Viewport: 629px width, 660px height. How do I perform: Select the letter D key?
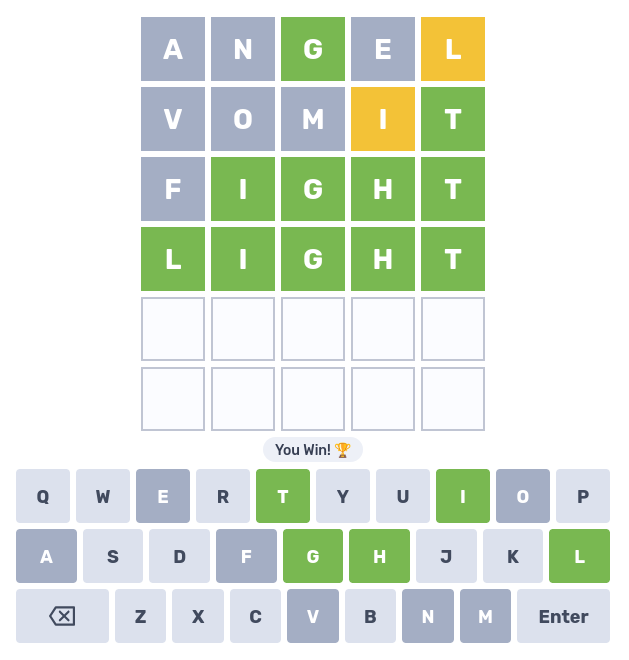click(179, 556)
